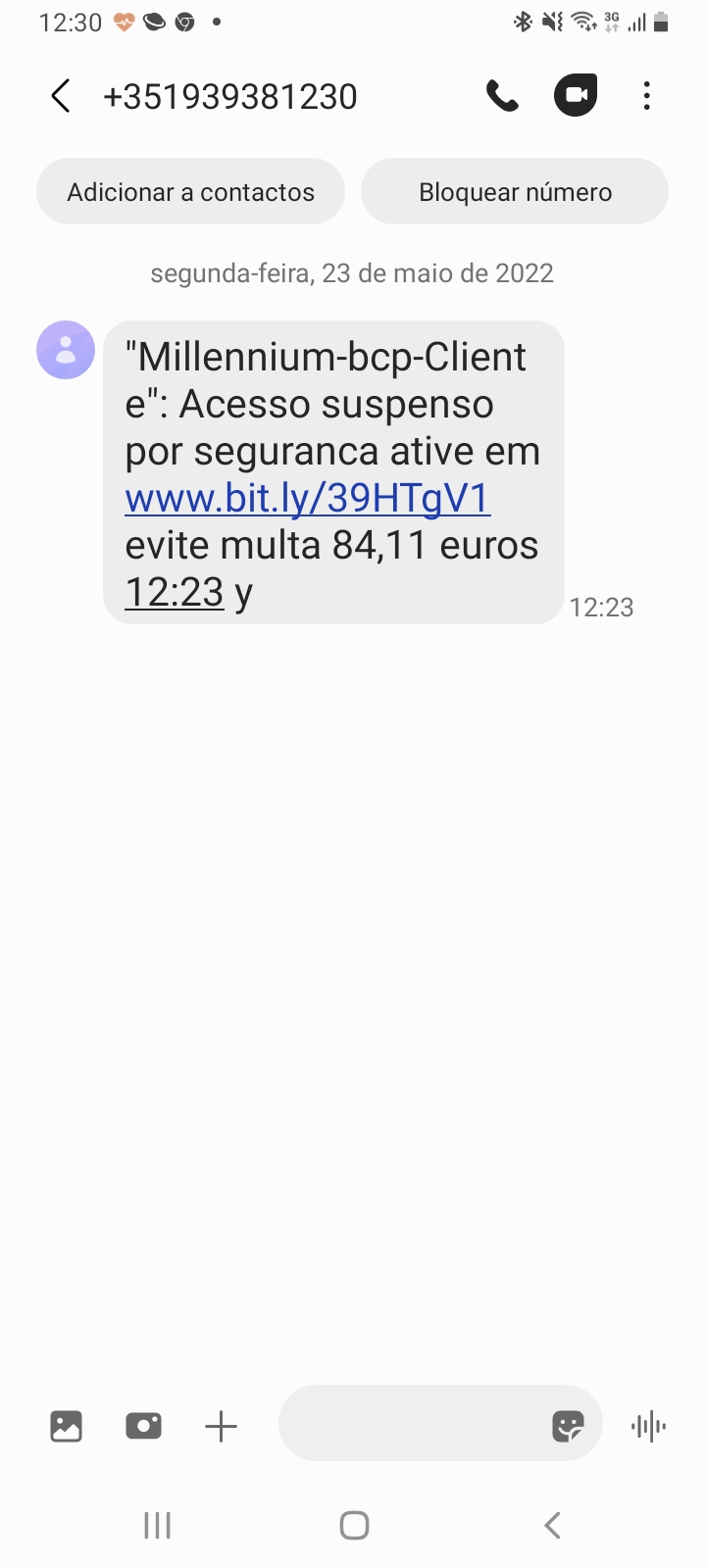The height and width of the screenshot is (1568, 706).
Task: Go back from the conversation using the arrow
Action: tap(61, 96)
